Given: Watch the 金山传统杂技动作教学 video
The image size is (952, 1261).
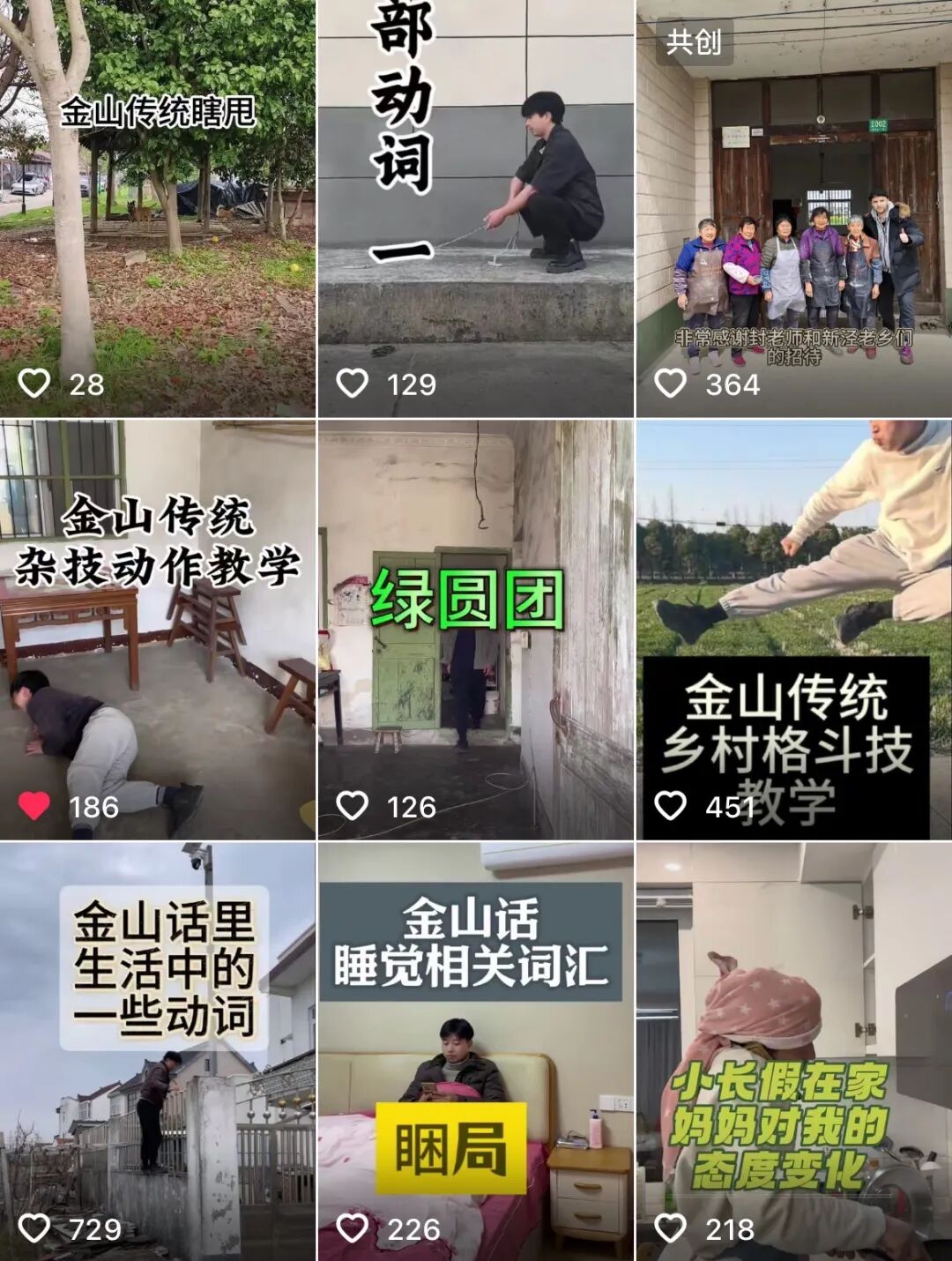Looking at the screenshot, I should (157, 629).
